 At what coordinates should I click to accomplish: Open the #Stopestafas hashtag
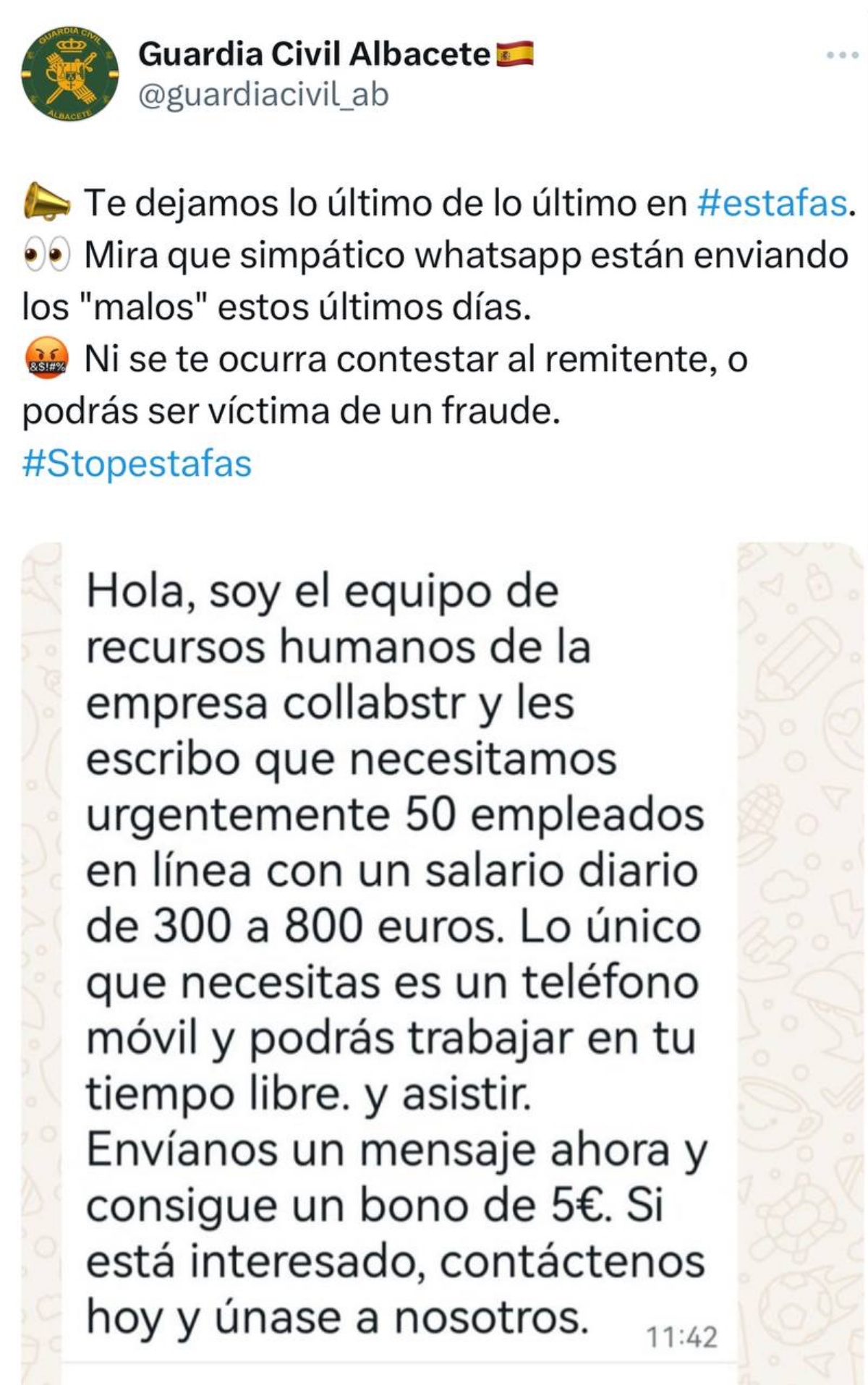pos(137,464)
